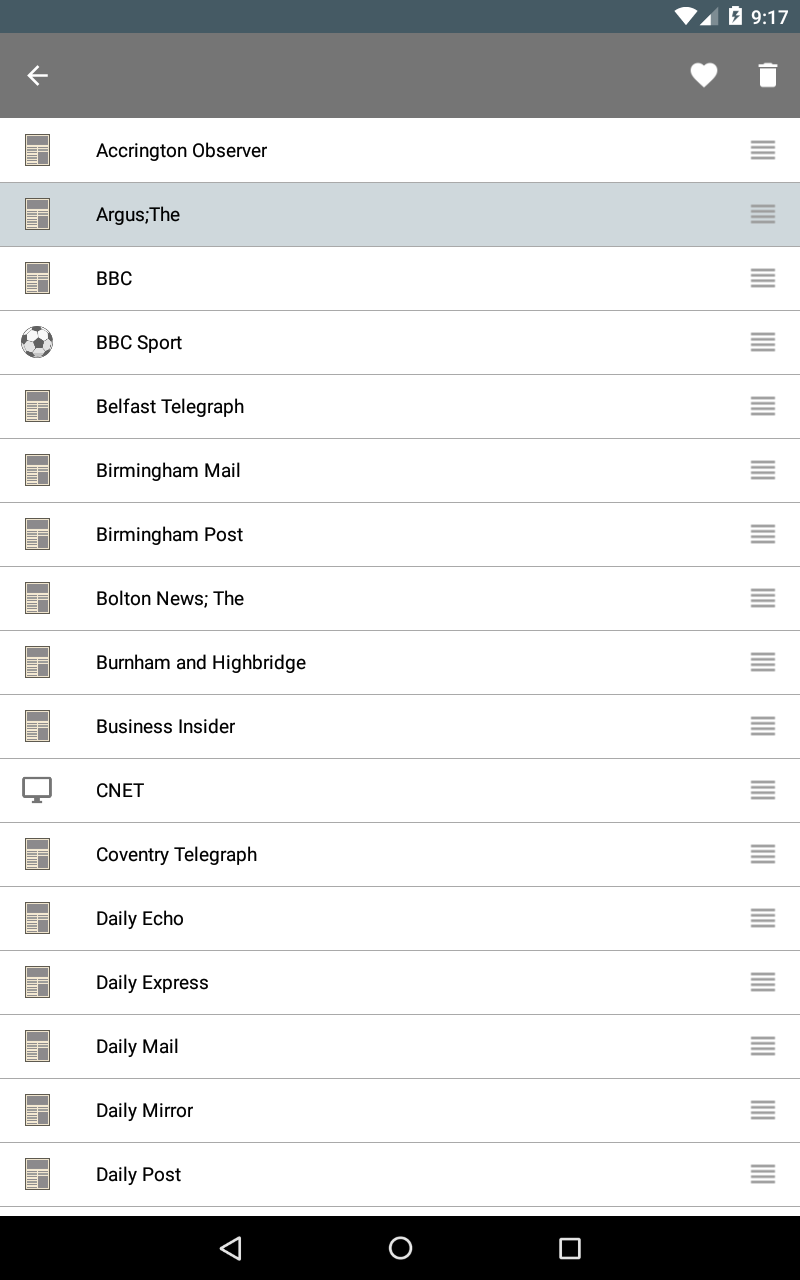Open Daily Express

point(152,982)
